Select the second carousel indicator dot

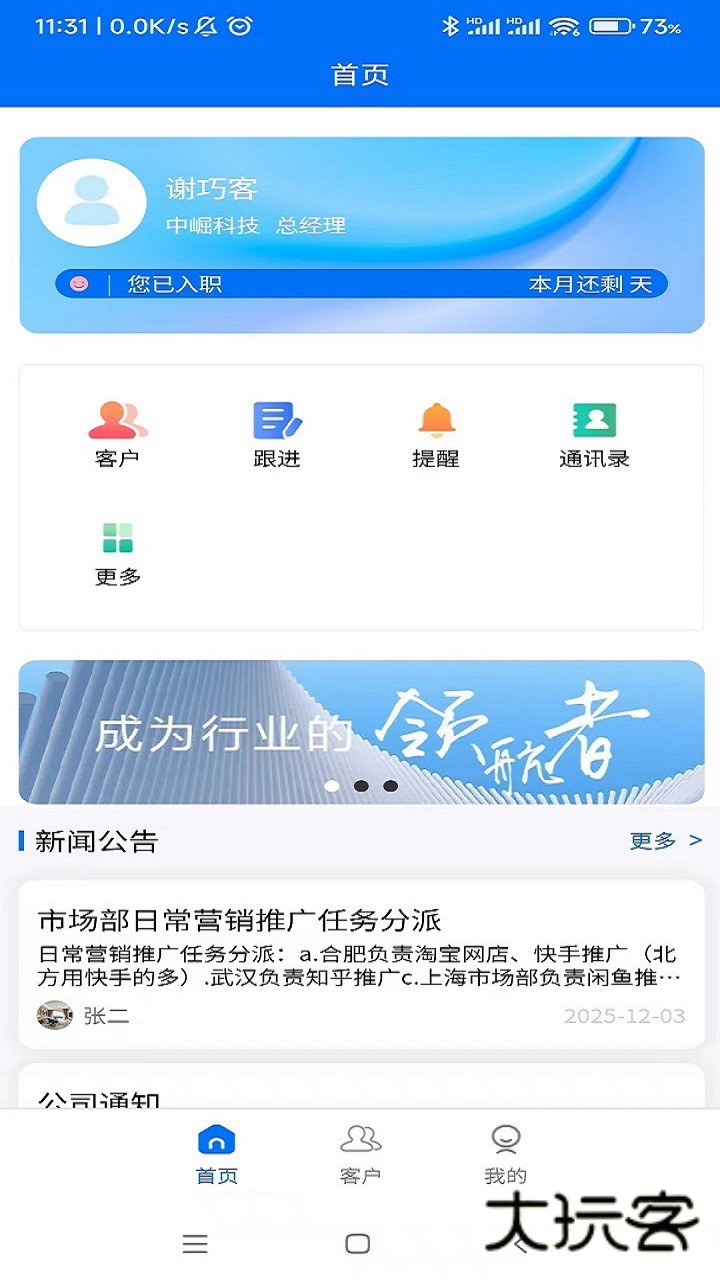point(360,788)
